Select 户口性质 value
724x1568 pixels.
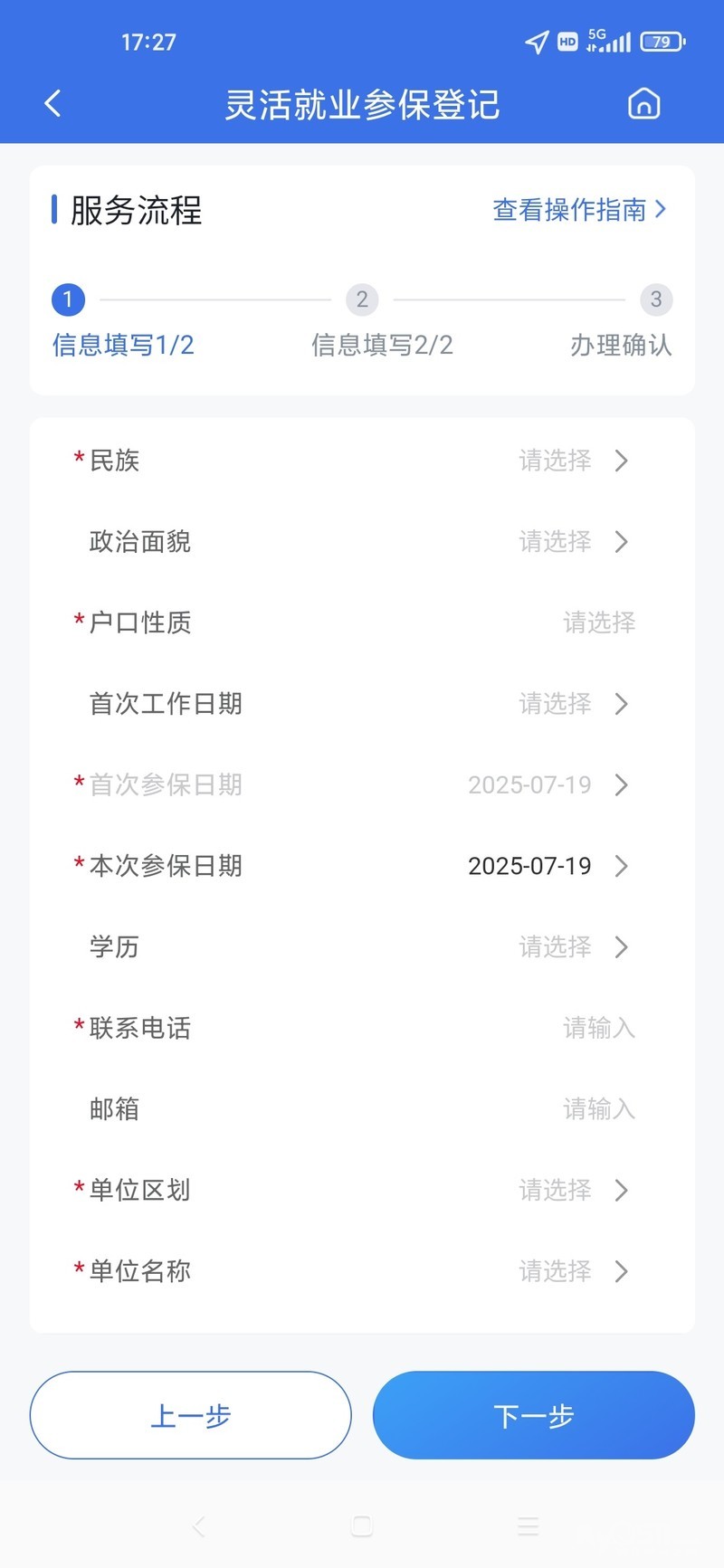point(598,622)
